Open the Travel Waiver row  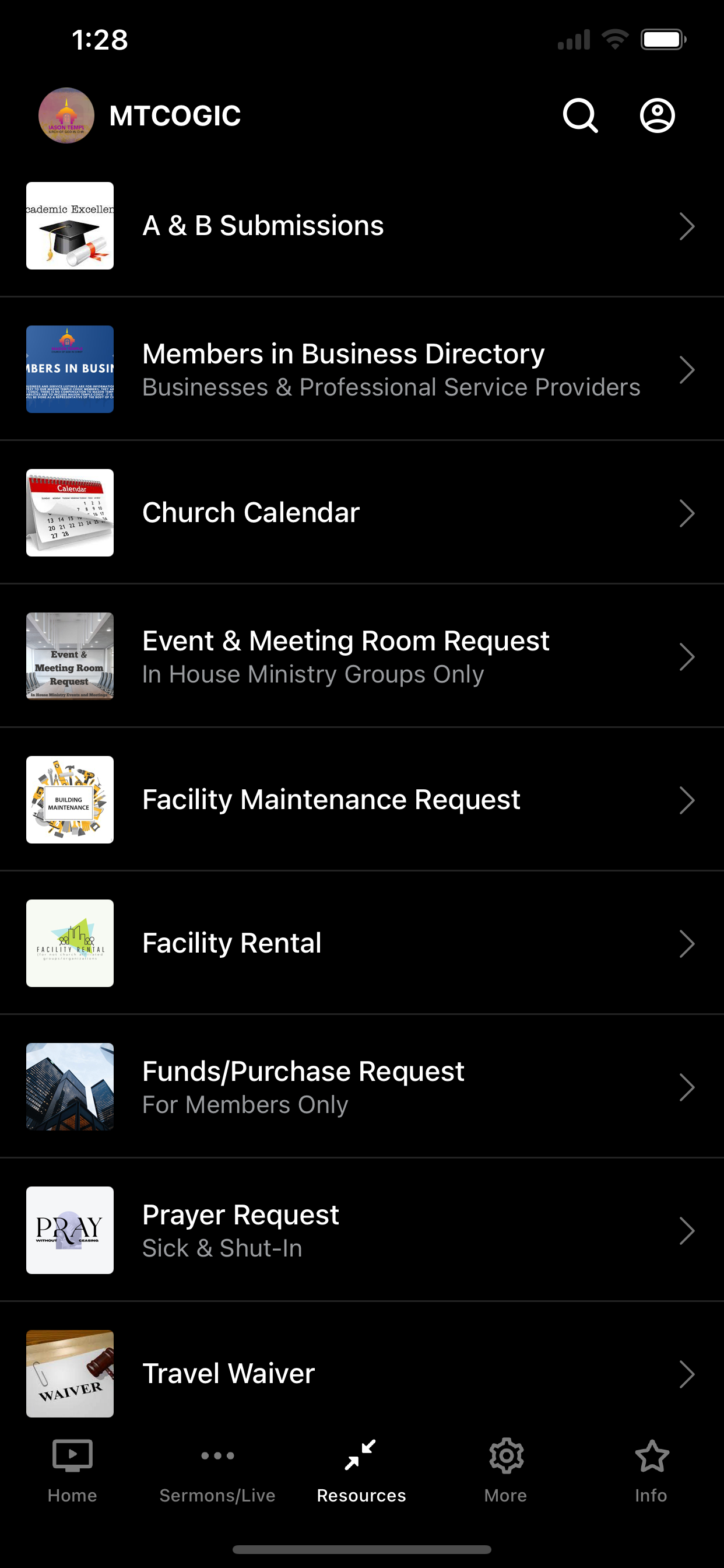tap(361, 1373)
